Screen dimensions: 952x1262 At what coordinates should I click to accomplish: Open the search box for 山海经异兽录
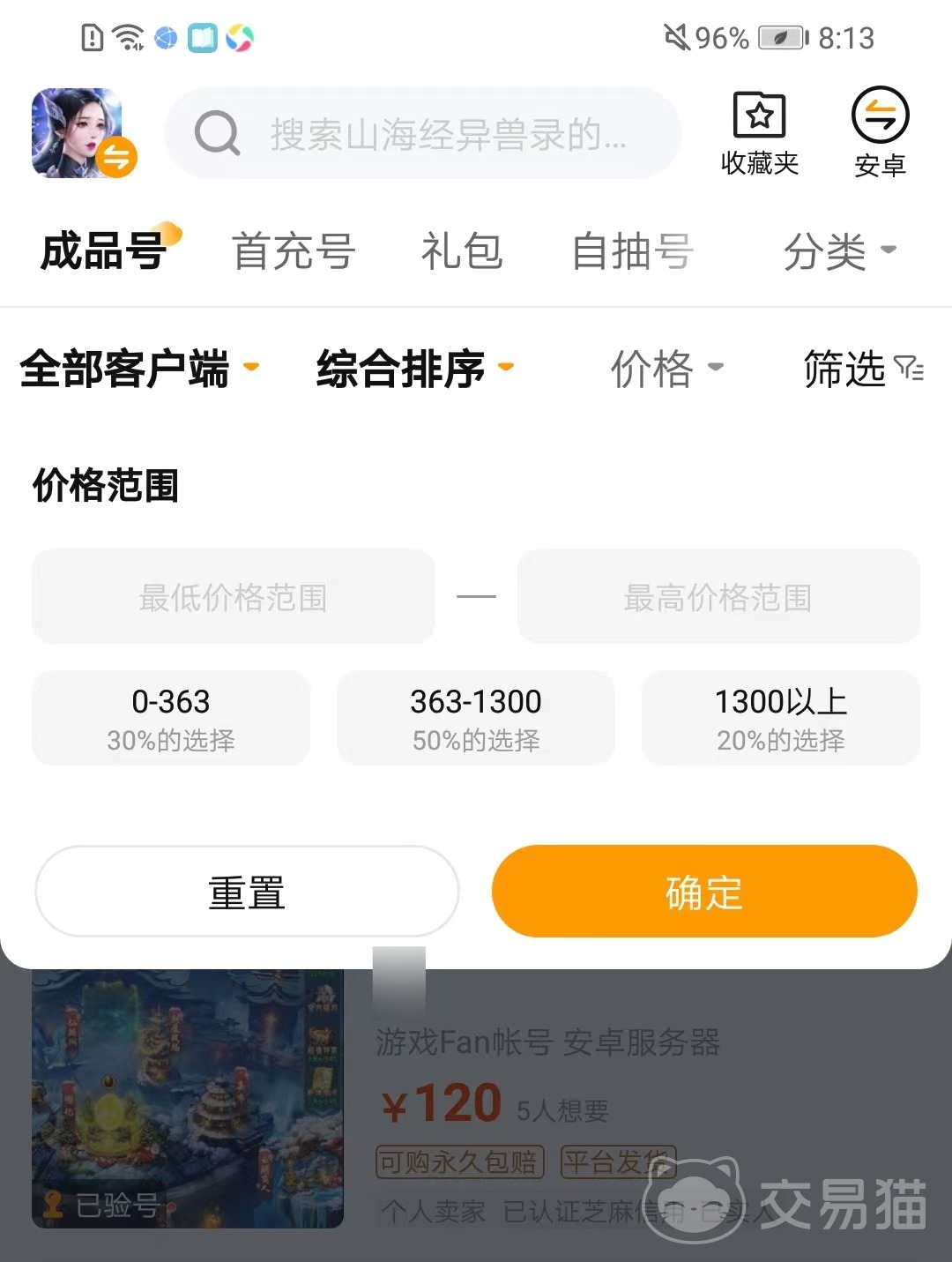click(423, 134)
